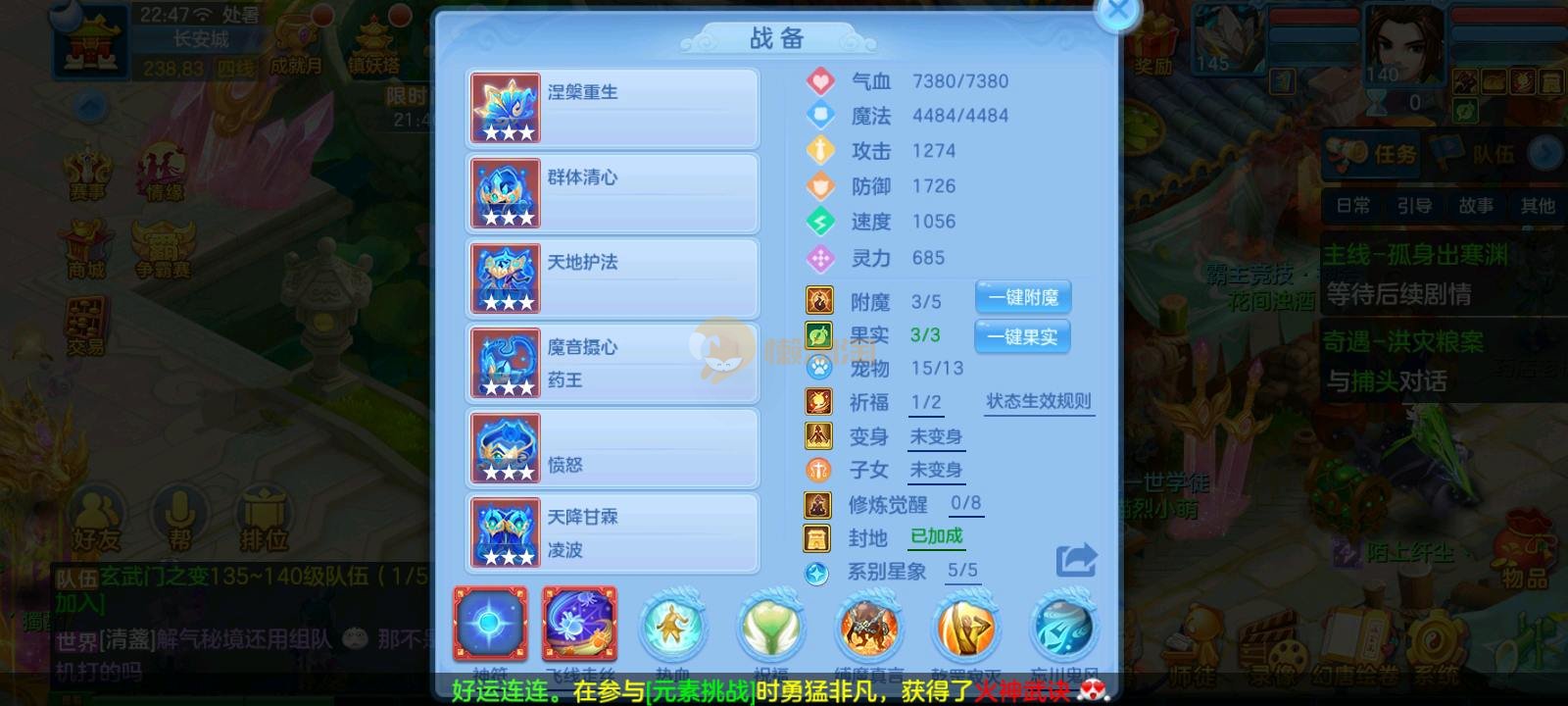
Task: Open 修炼觉醒 0/8 details
Action: pos(965,504)
